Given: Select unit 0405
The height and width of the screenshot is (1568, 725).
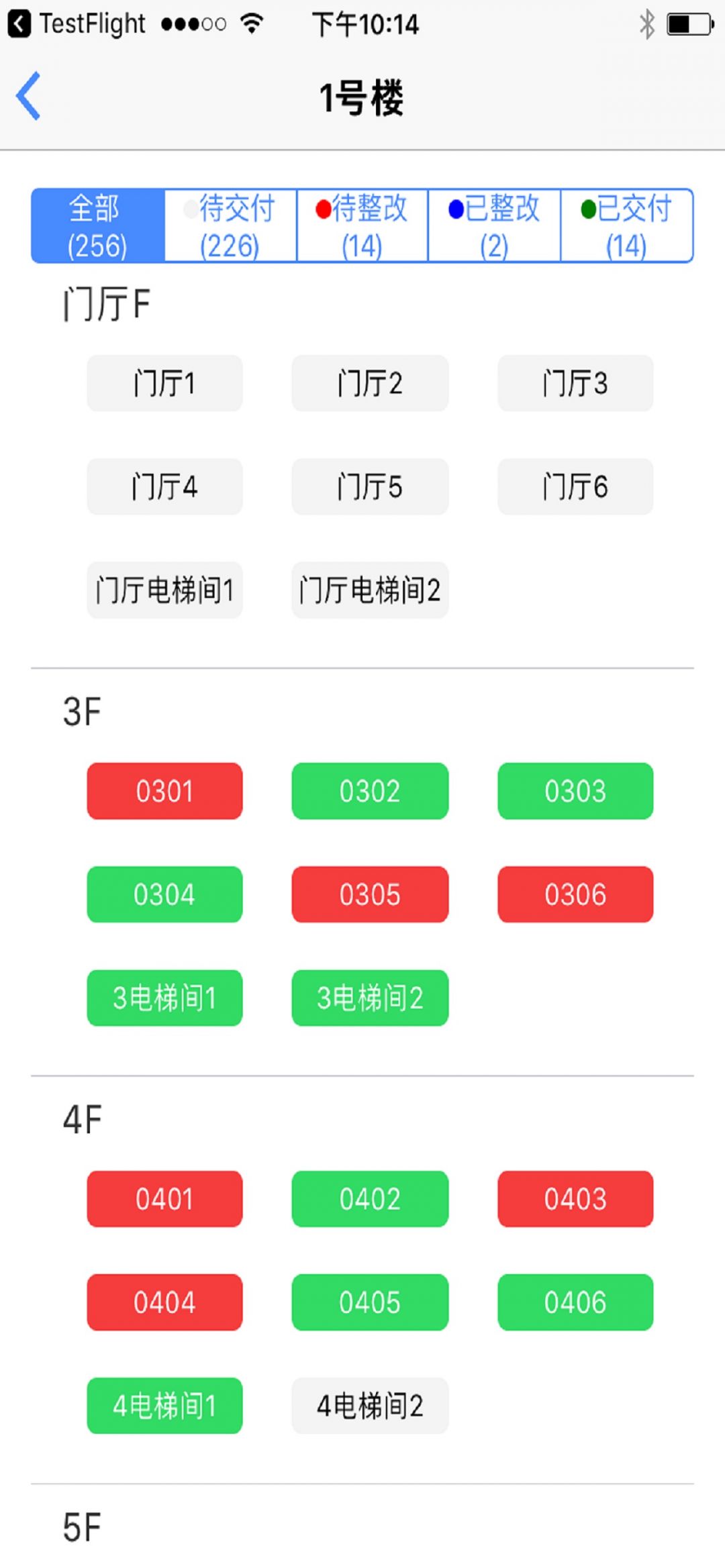Looking at the screenshot, I should tap(370, 1302).
